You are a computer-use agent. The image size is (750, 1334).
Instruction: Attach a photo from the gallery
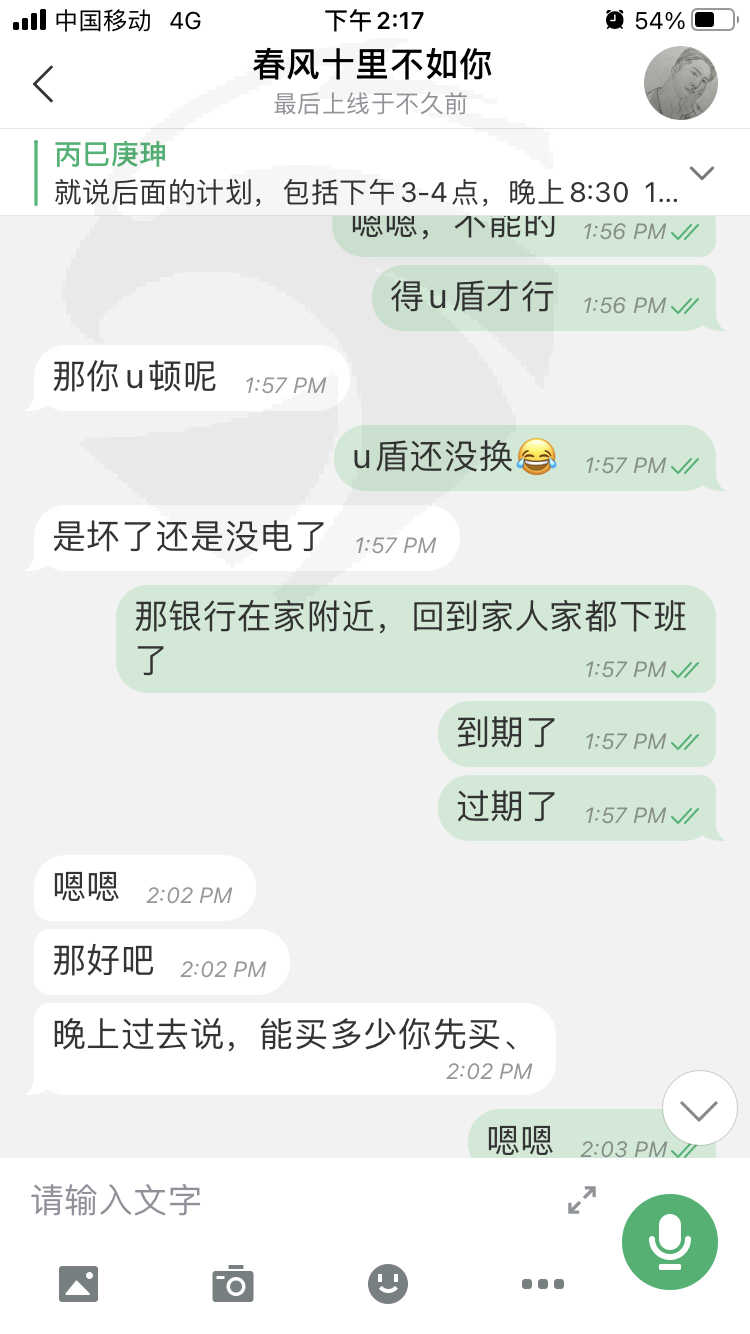pyautogui.click(x=78, y=1283)
